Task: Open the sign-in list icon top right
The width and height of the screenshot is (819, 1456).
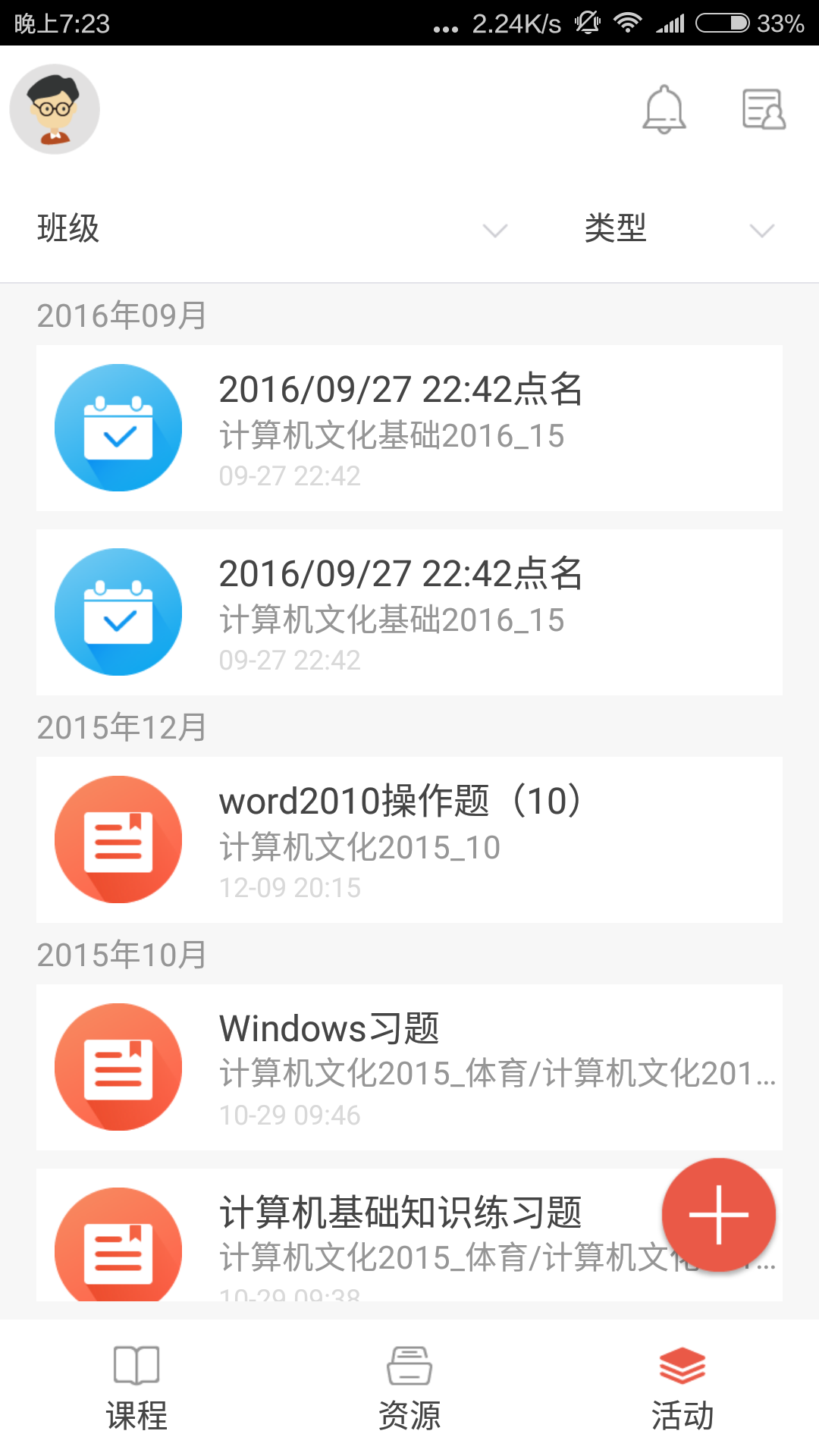Action: pos(764,108)
